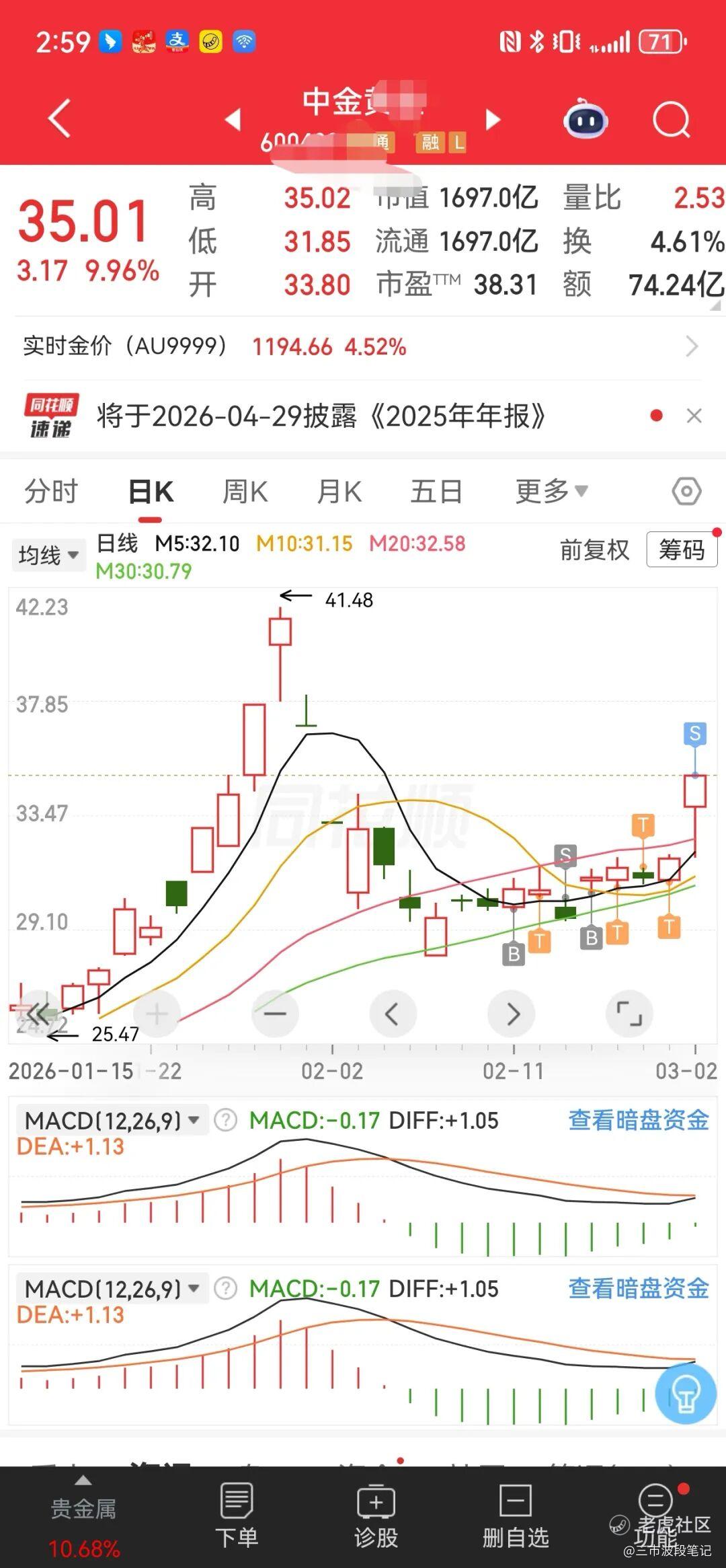Expand the 更多 chart period dropdown
The width and height of the screenshot is (726, 1568).
coord(551,492)
